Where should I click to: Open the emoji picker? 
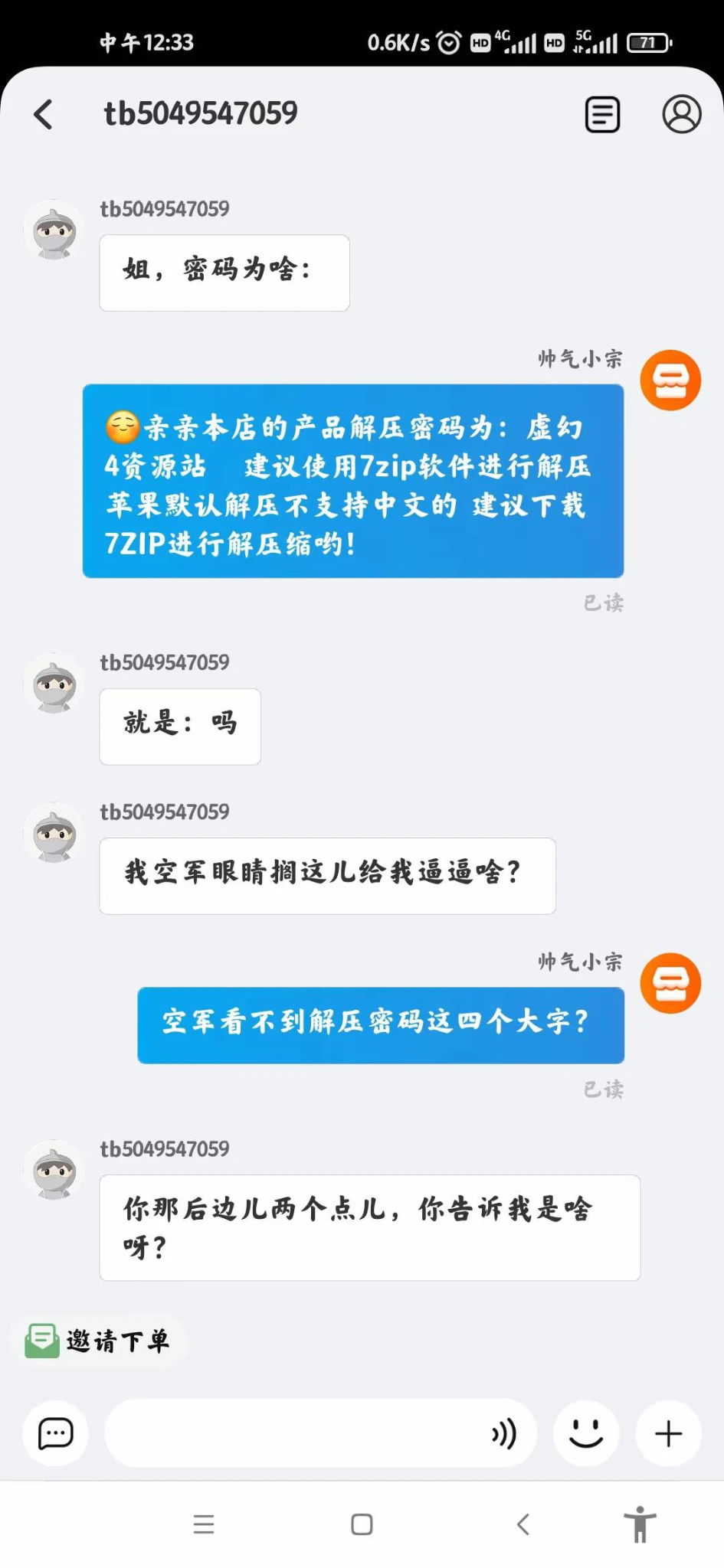pos(586,1433)
